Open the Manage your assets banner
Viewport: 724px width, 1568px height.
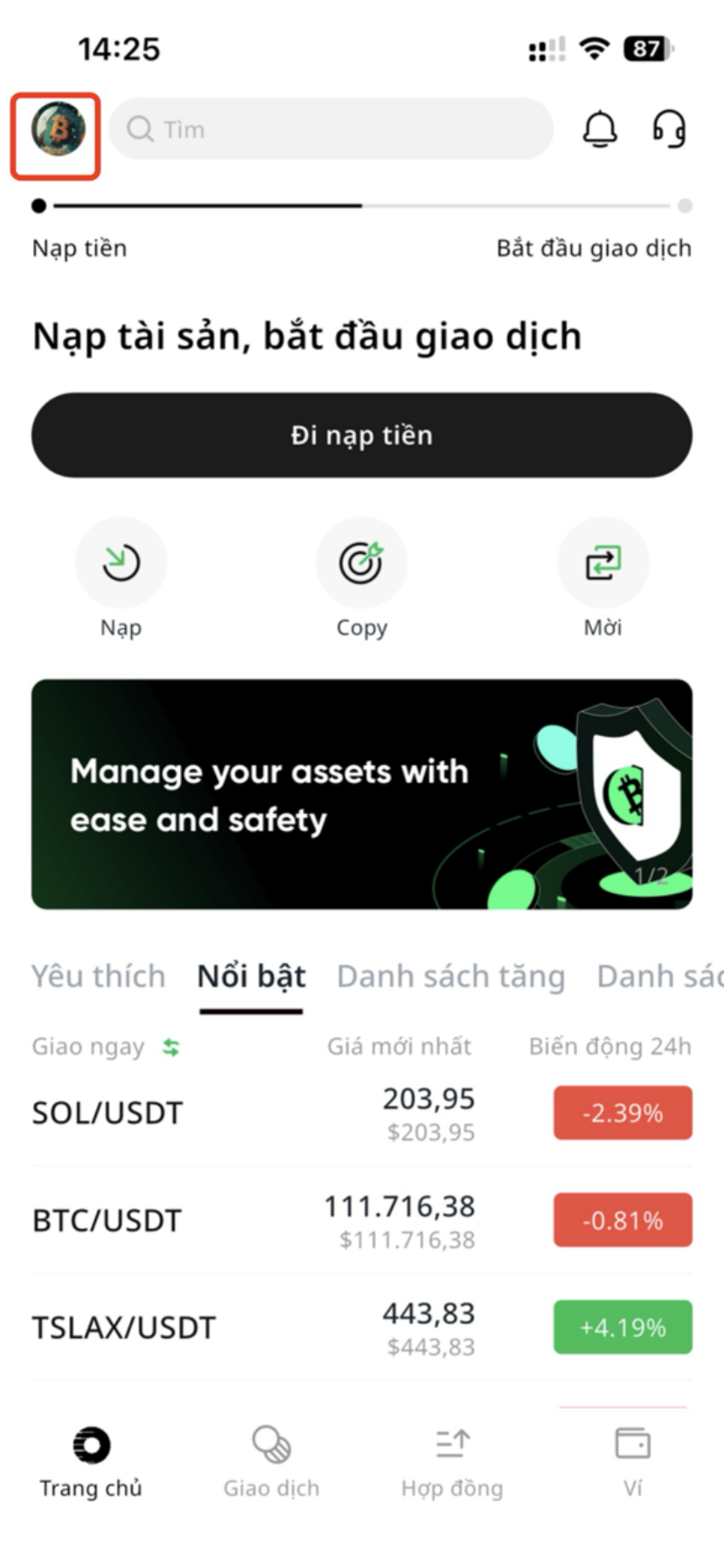click(362, 794)
